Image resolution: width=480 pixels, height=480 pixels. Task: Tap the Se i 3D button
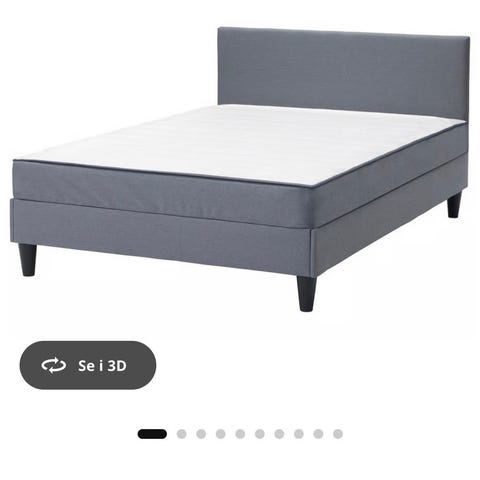point(88,365)
